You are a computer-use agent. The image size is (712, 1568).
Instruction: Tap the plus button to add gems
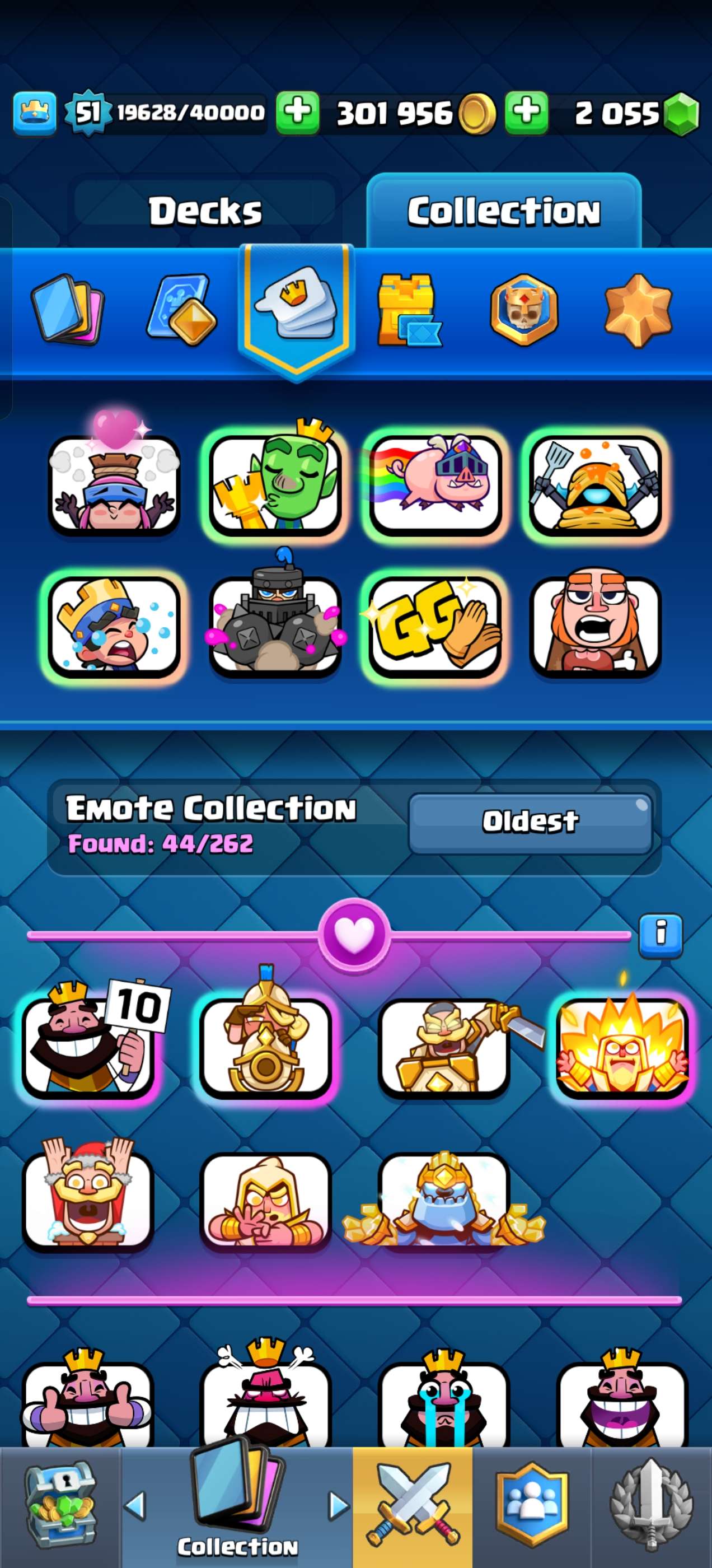coord(526,113)
